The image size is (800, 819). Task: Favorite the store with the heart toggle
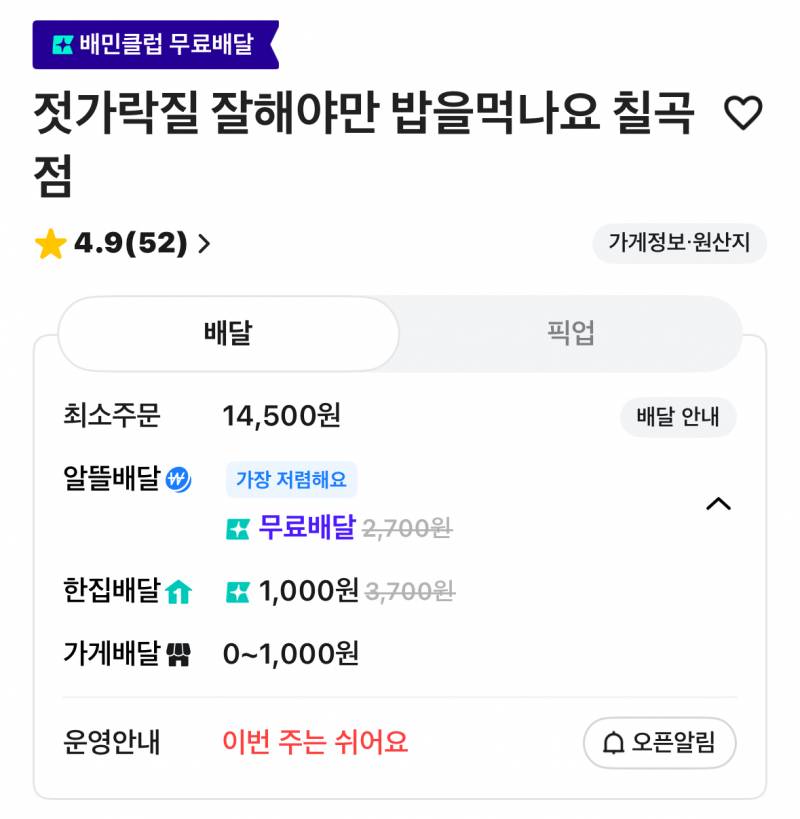[x=743, y=115]
